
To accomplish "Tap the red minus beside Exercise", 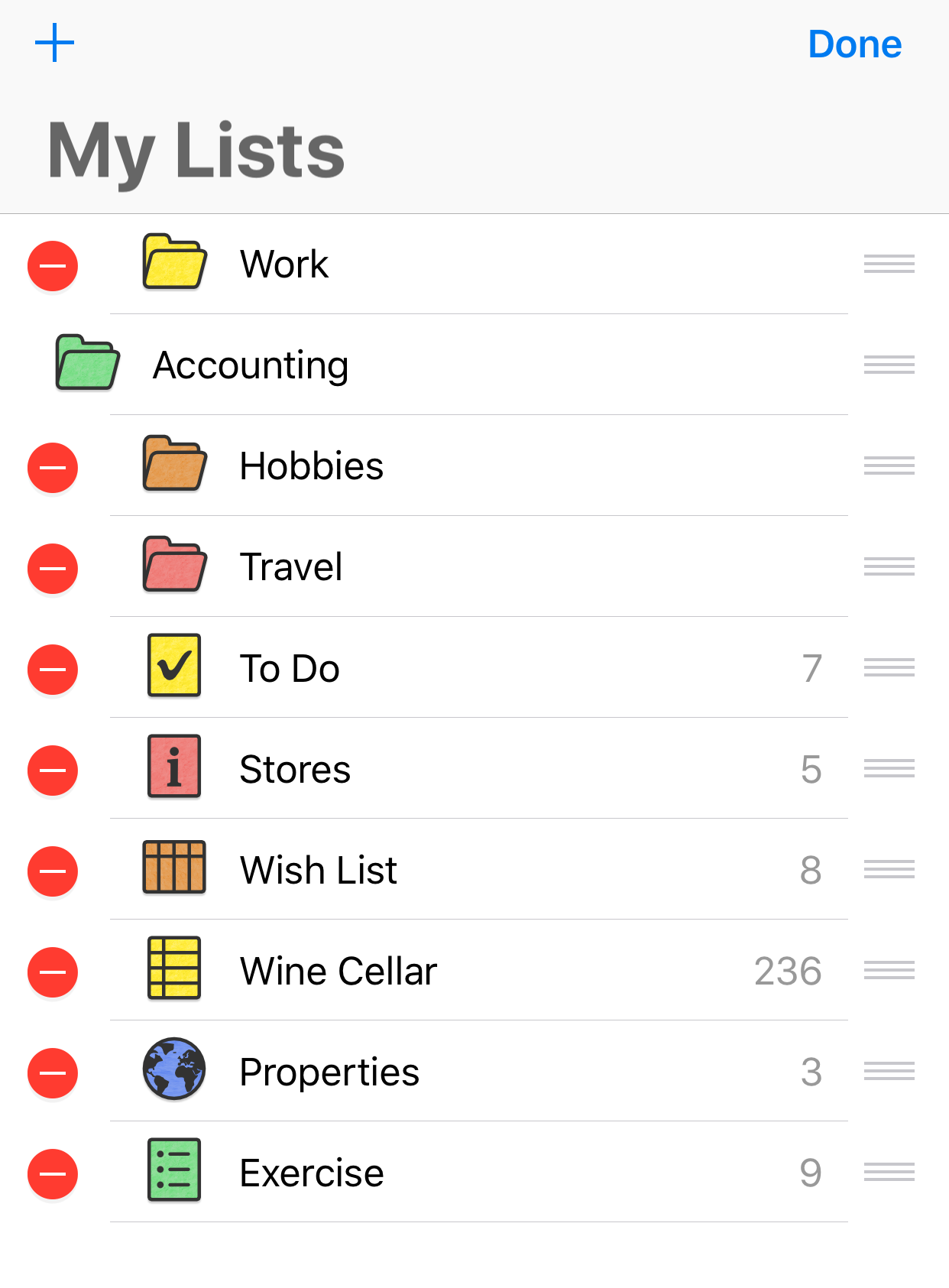I will coord(53,1173).
